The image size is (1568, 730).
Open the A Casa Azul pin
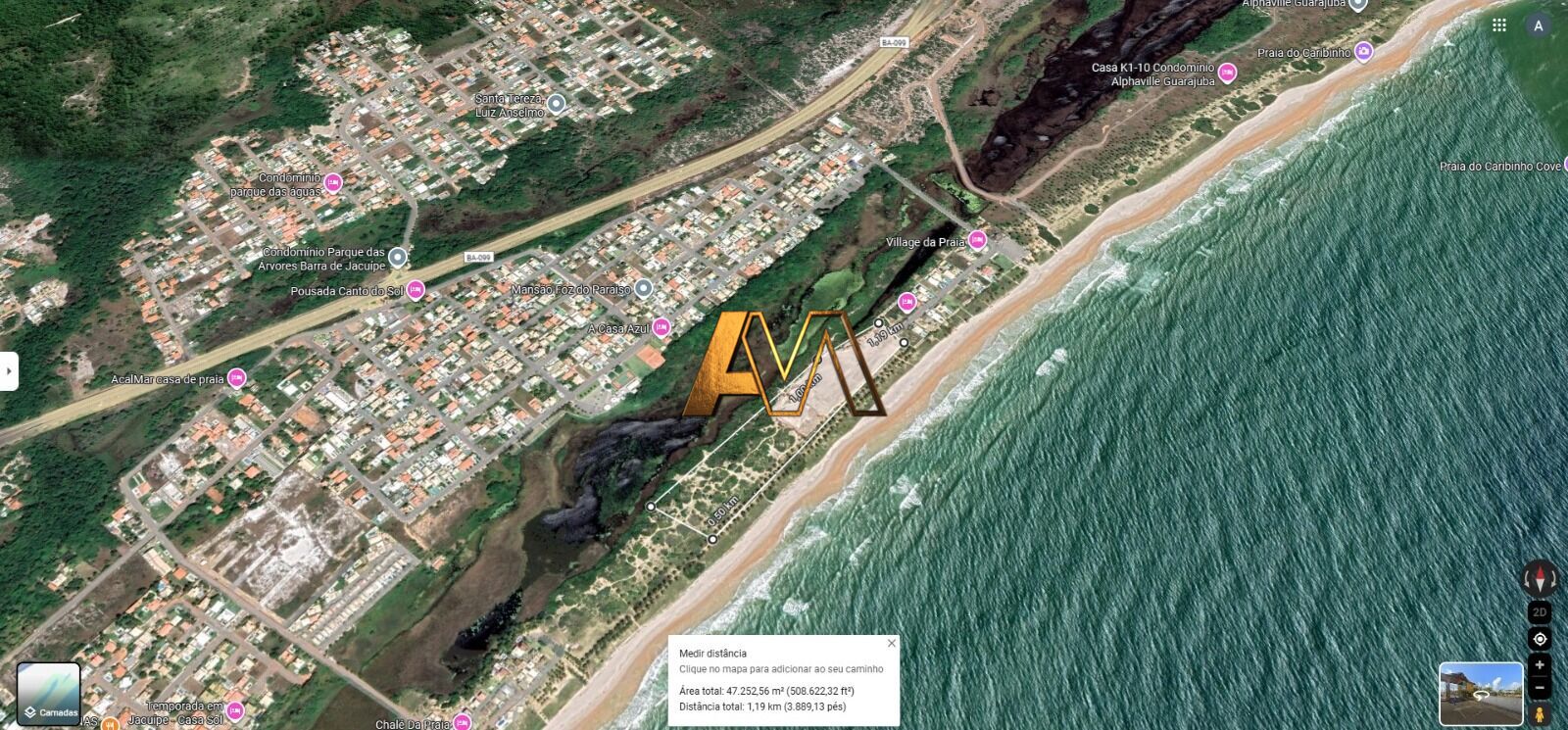[x=661, y=327]
